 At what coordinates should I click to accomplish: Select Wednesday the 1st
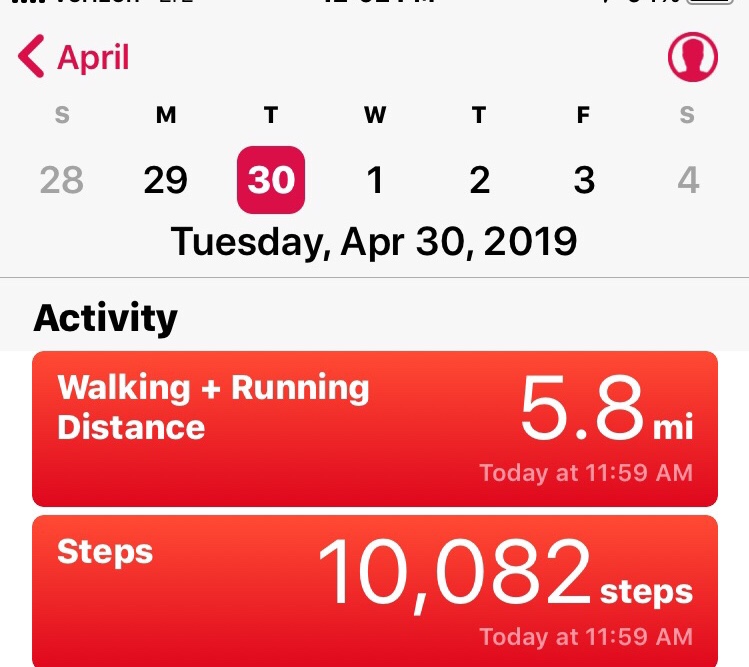(375, 180)
